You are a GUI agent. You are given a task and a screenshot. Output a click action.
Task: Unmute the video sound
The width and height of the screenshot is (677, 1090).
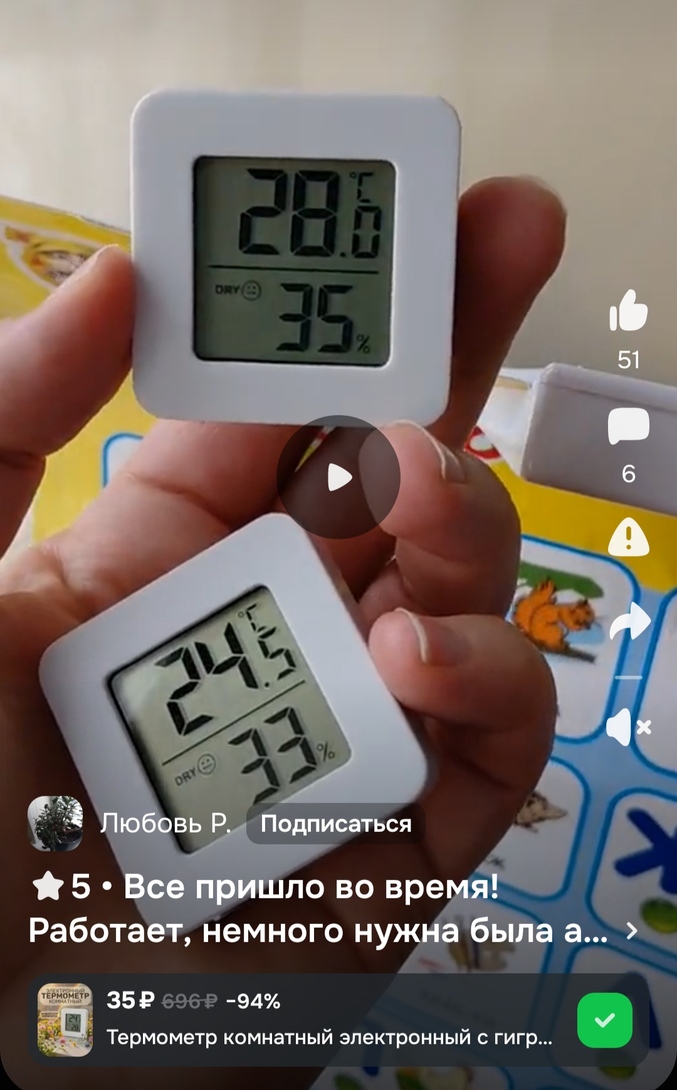[x=629, y=727]
